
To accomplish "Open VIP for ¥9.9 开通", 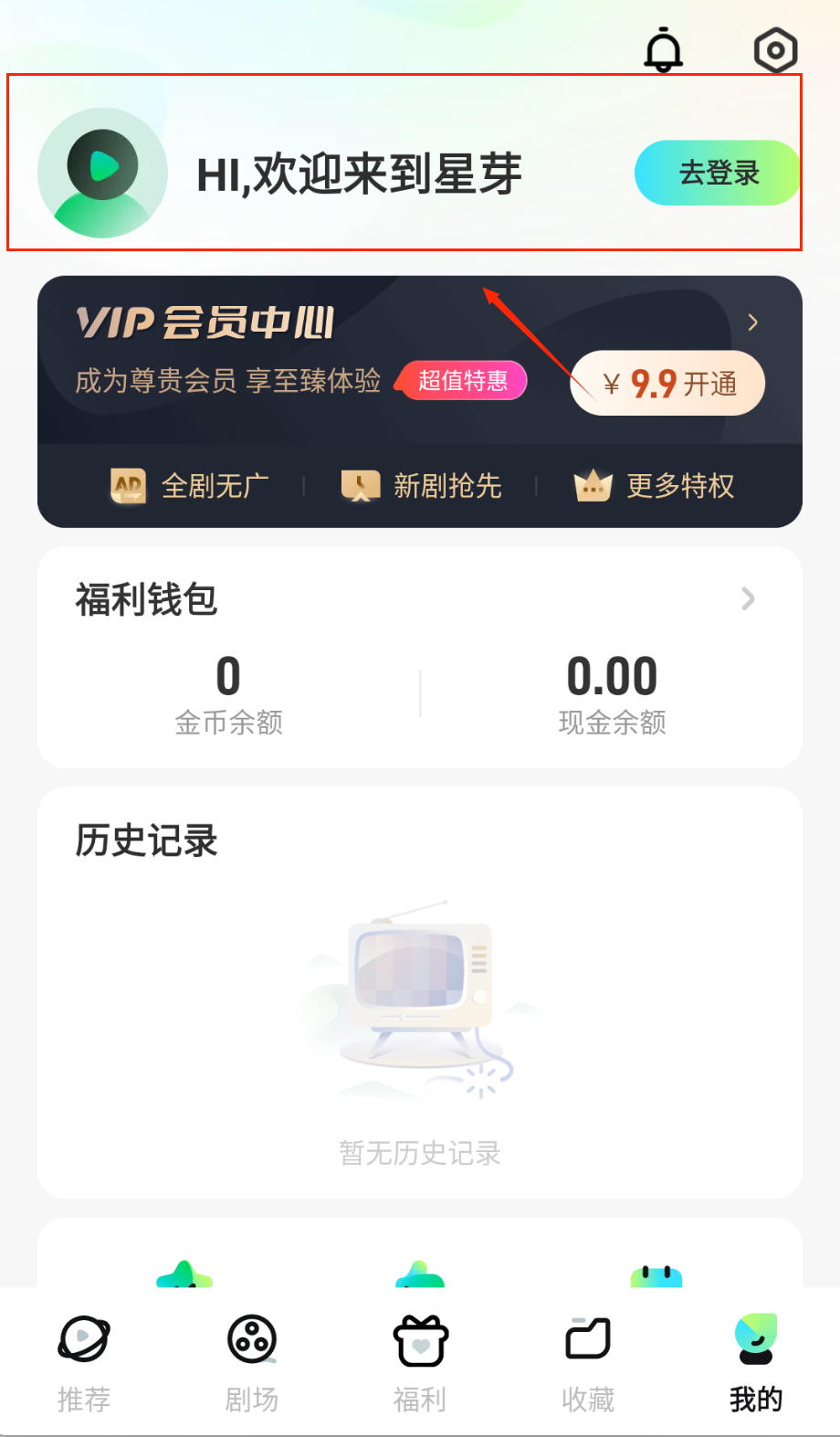I will coord(667,384).
